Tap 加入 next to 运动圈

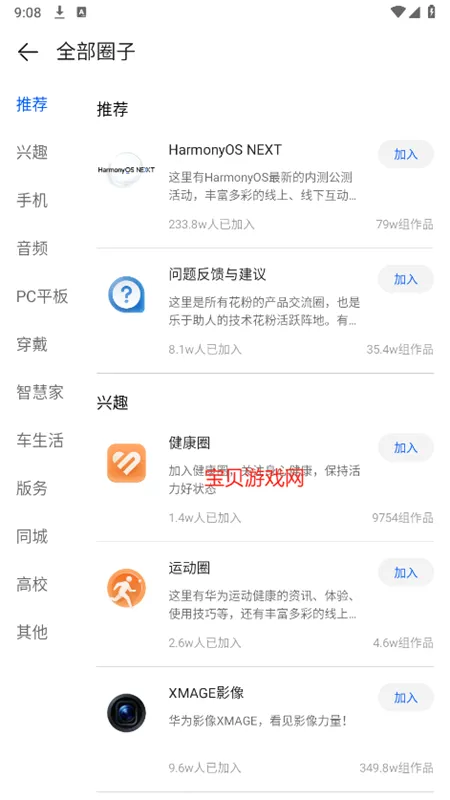click(406, 572)
